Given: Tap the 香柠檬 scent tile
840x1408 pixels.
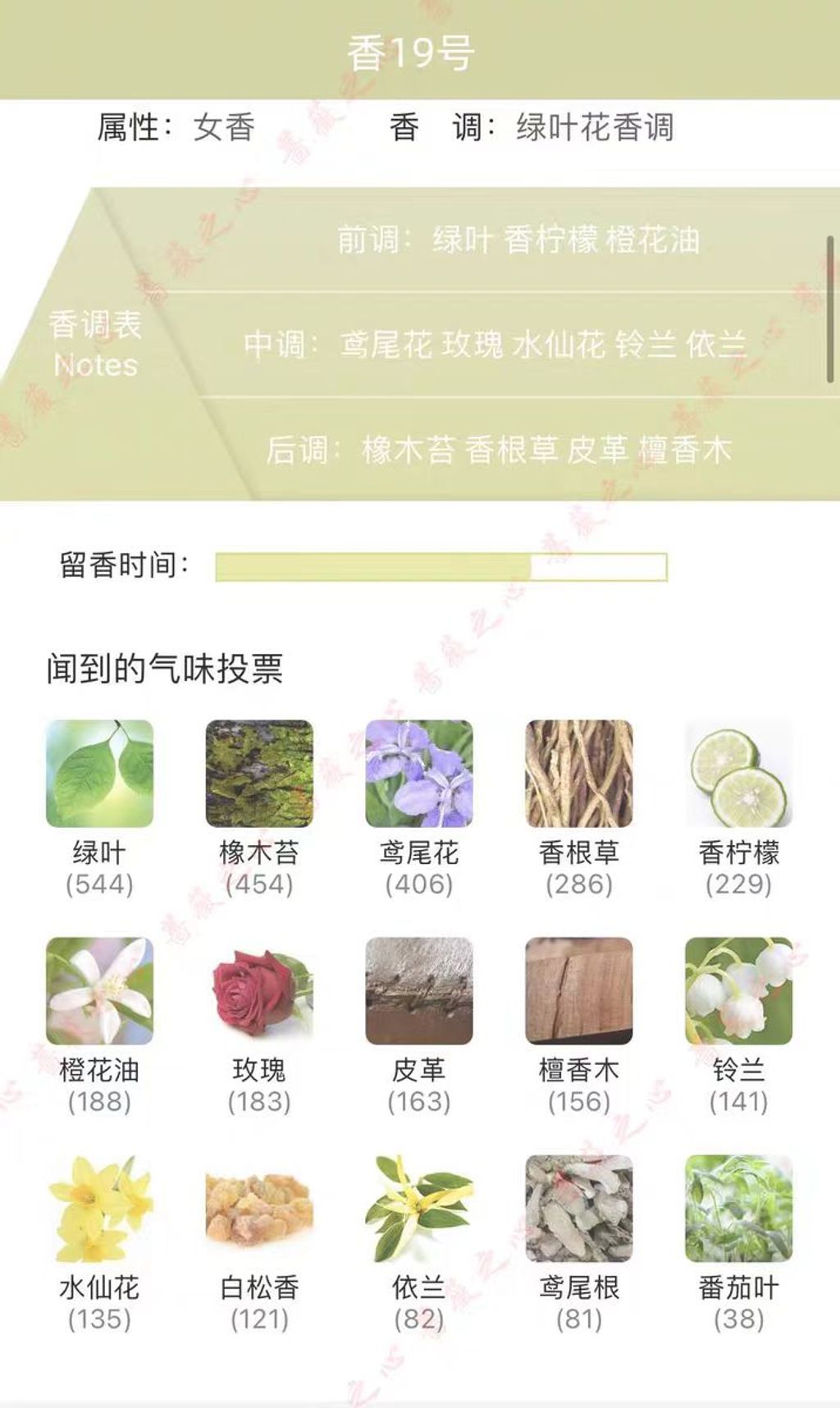Looking at the screenshot, I should (739, 774).
